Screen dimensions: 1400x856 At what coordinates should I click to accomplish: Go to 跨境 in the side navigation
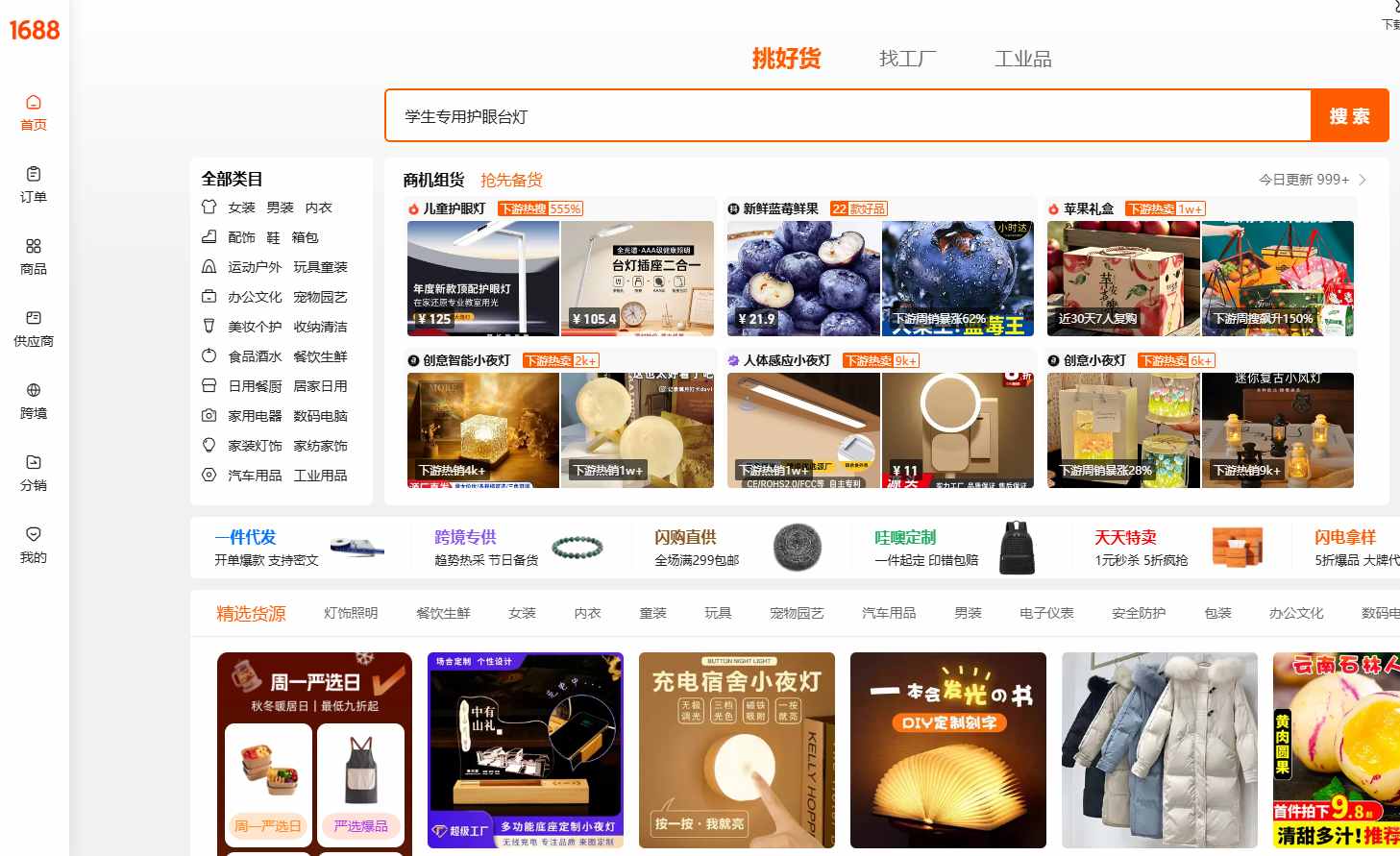pyautogui.click(x=34, y=400)
